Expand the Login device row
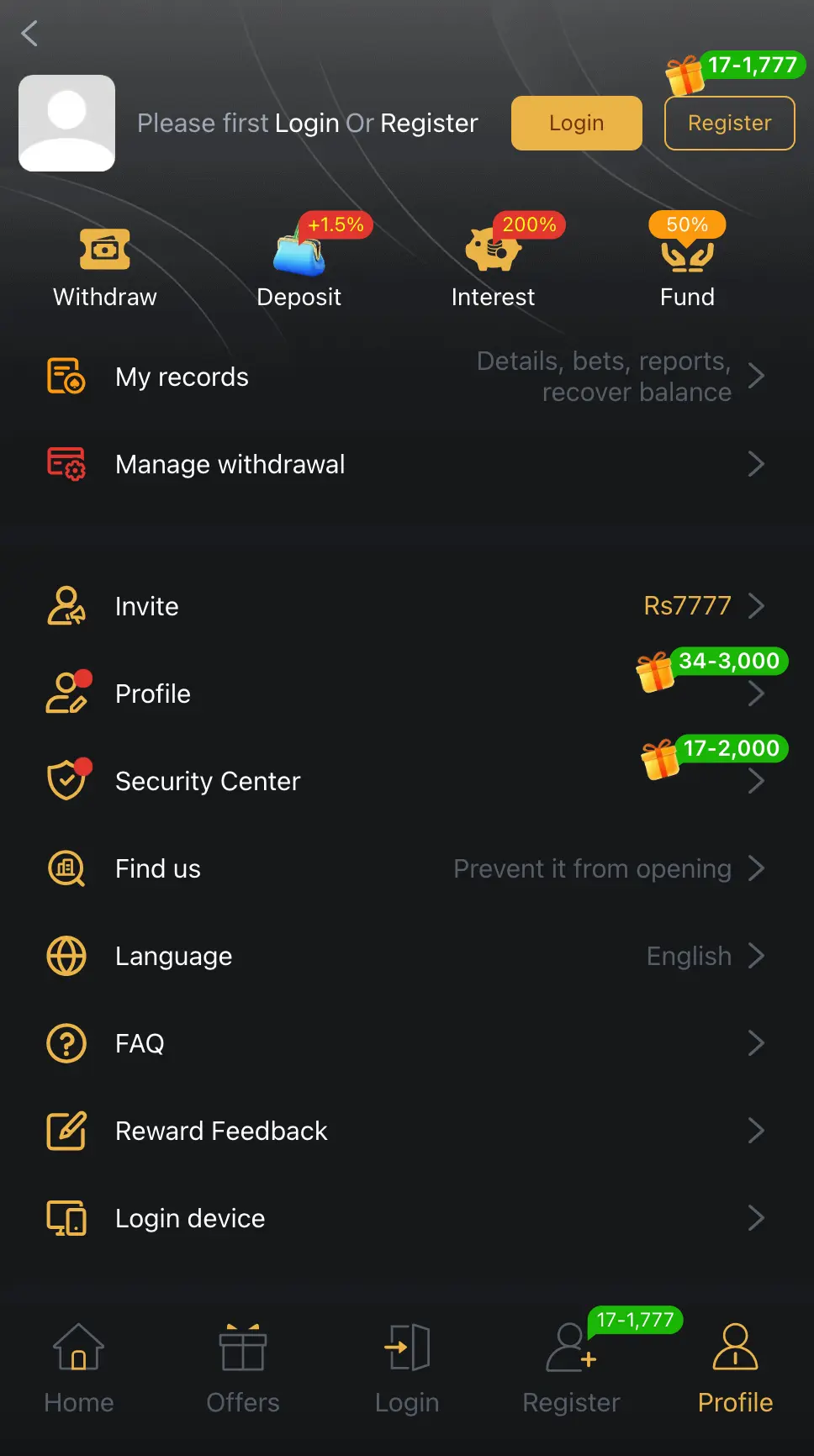Screen dimensions: 814x1456 coord(756,1218)
